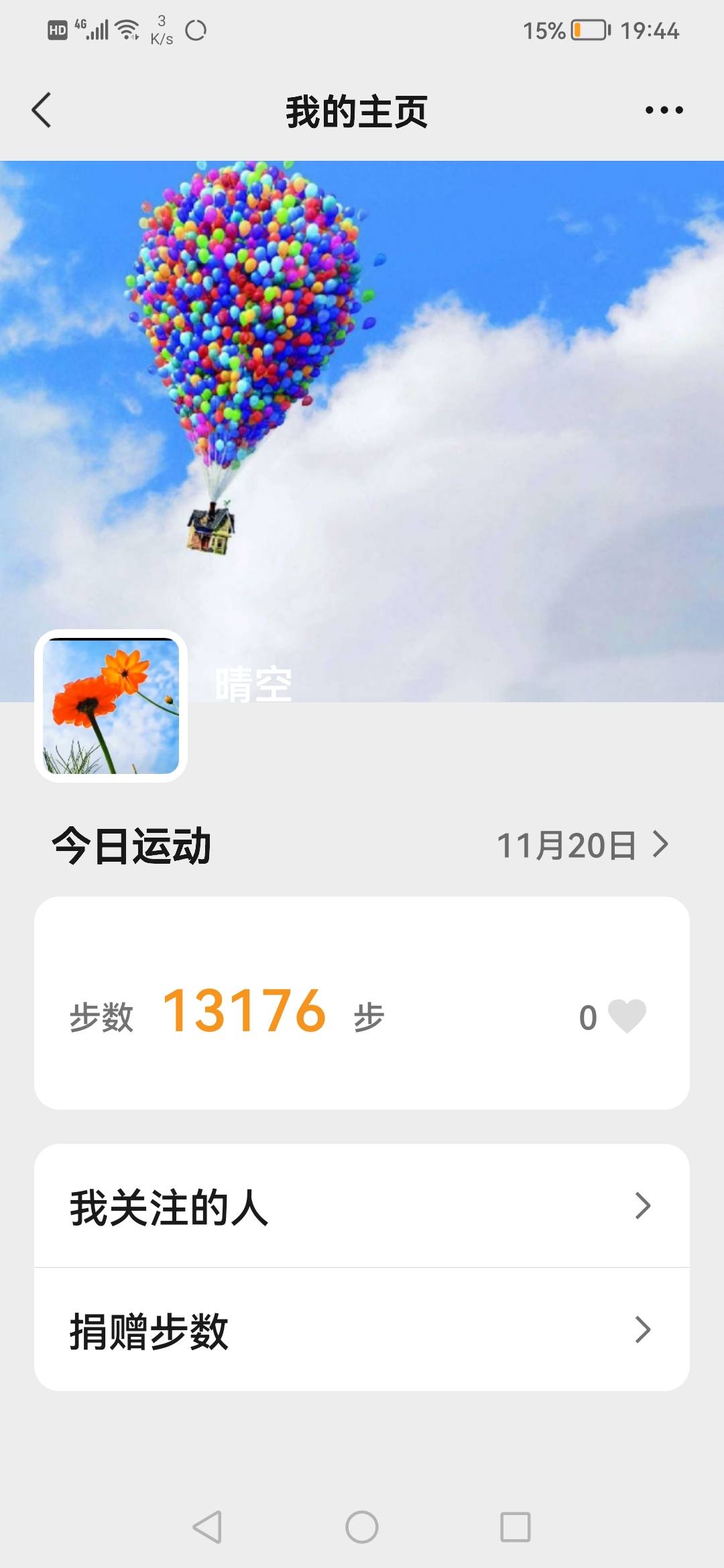The height and width of the screenshot is (1568, 724).
Task: Tap the back arrow to leave 我的主页
Action: point(42,110)
